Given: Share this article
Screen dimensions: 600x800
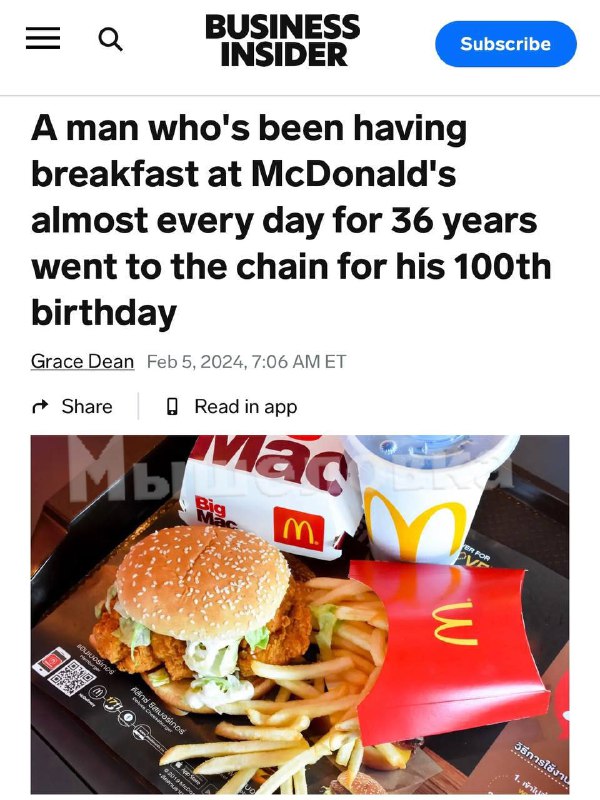Looking at the screenshot, I should tap(73, 406).
